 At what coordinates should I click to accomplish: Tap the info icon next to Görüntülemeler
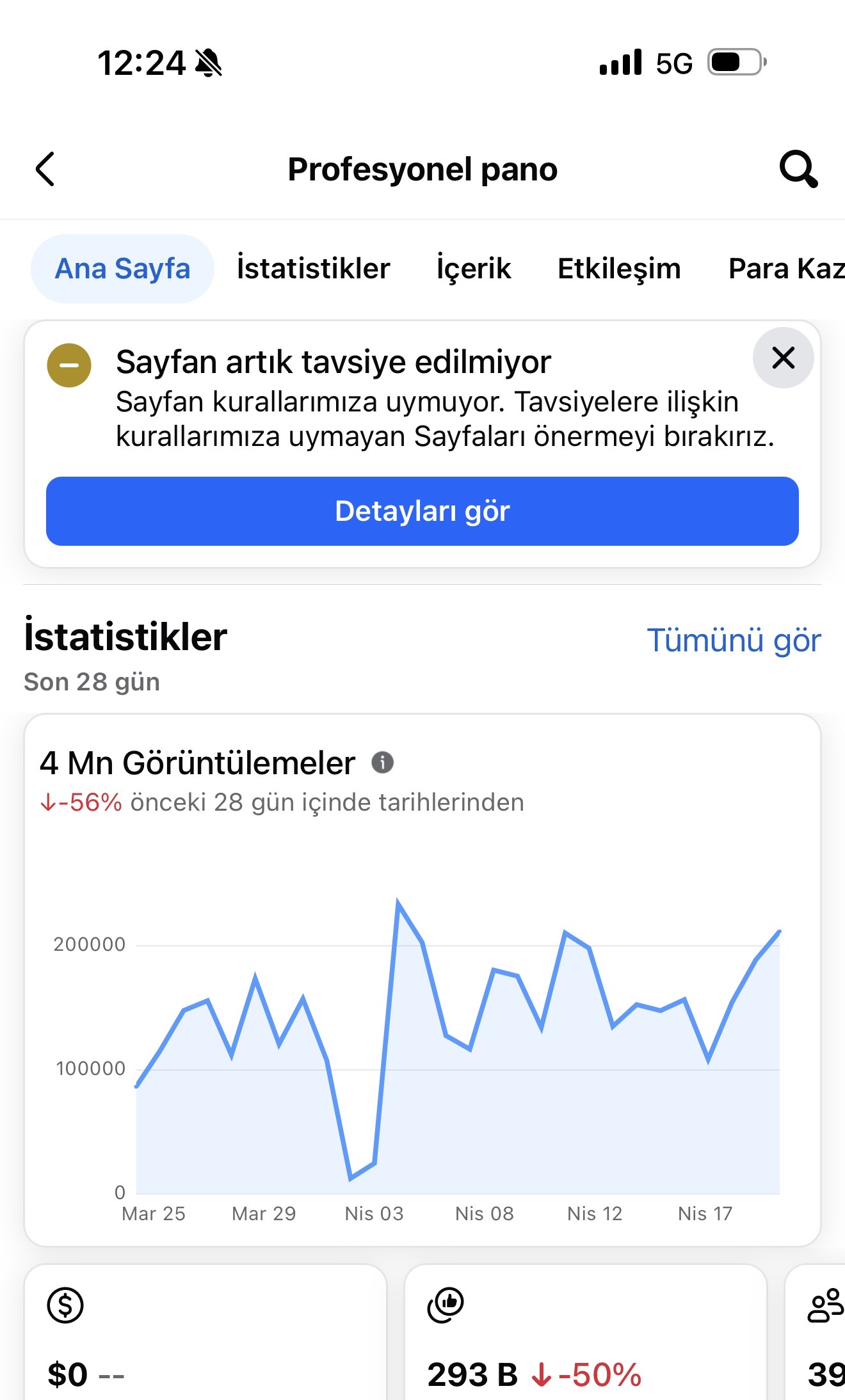pos(383,763)
